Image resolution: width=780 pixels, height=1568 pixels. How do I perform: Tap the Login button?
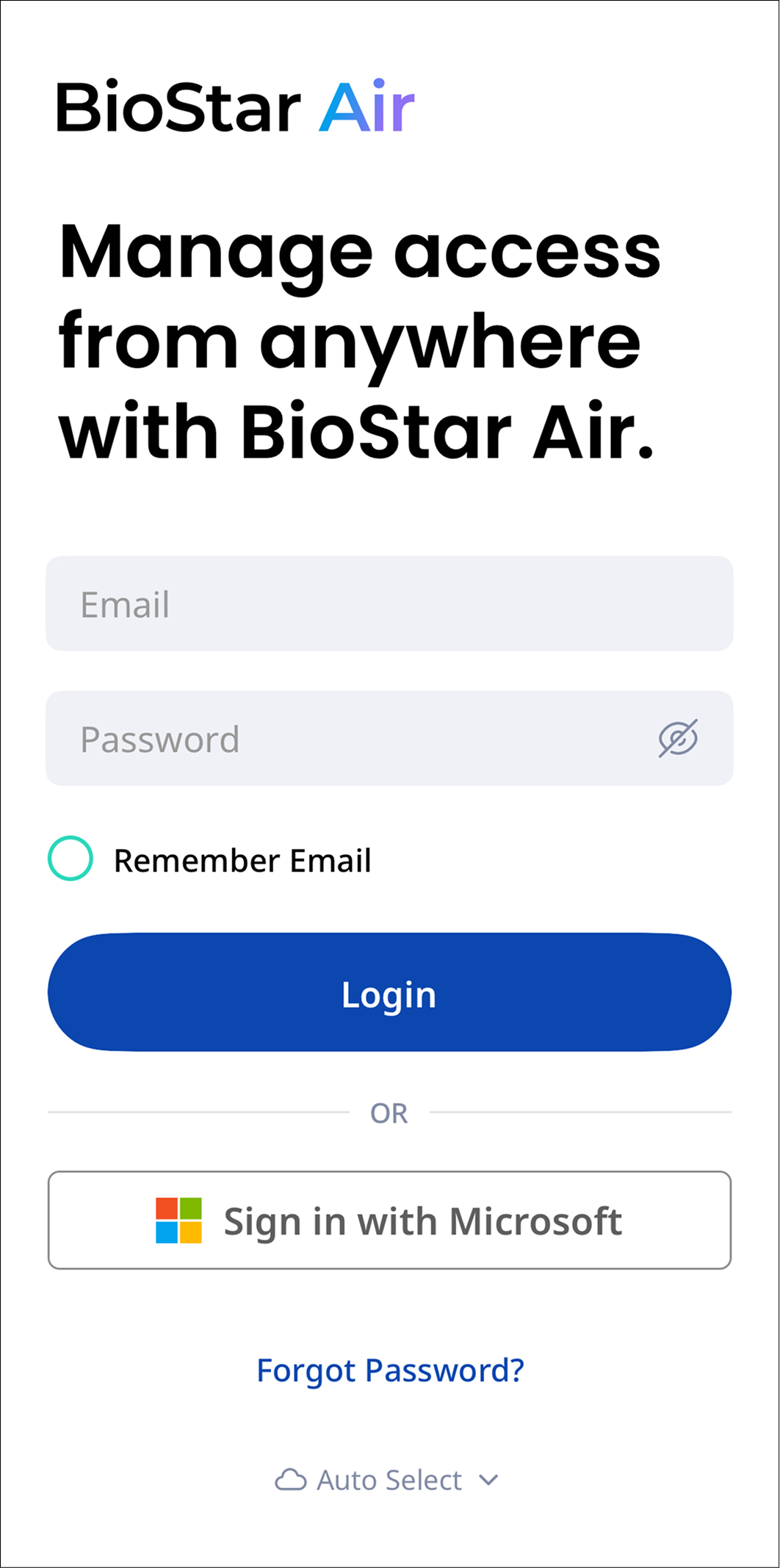(389, 993)
